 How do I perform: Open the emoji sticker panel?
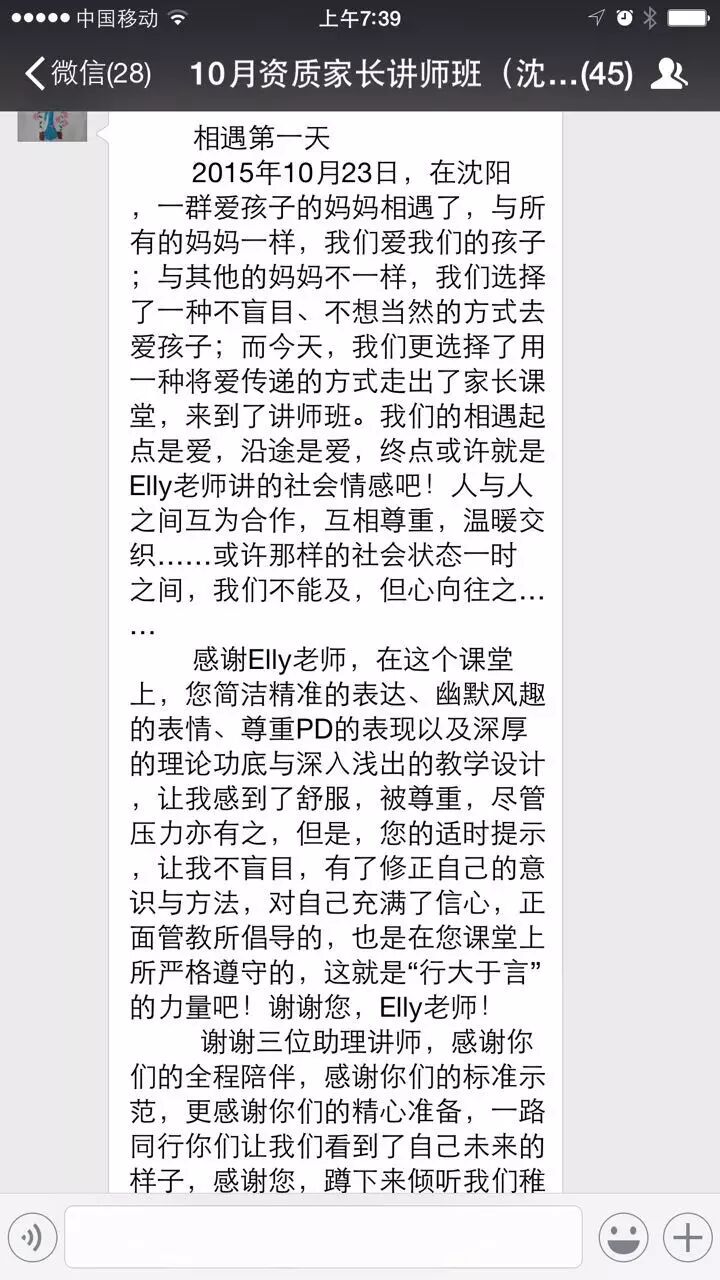tap(623, 1238)
